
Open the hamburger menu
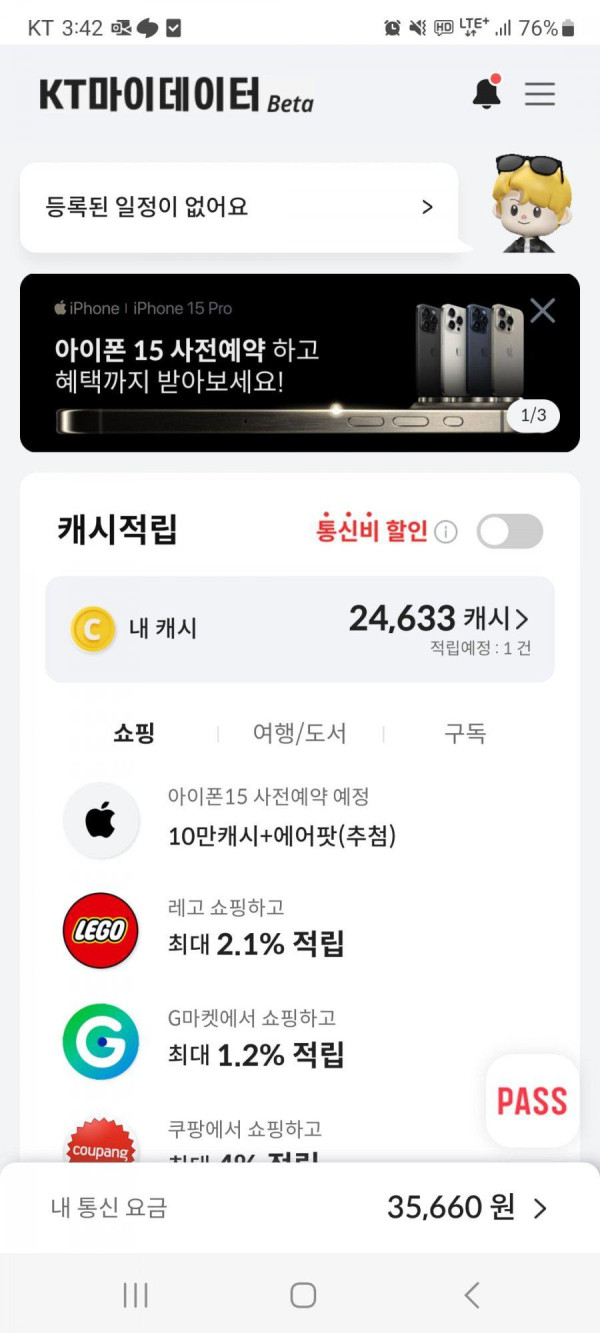click(540, 93)
